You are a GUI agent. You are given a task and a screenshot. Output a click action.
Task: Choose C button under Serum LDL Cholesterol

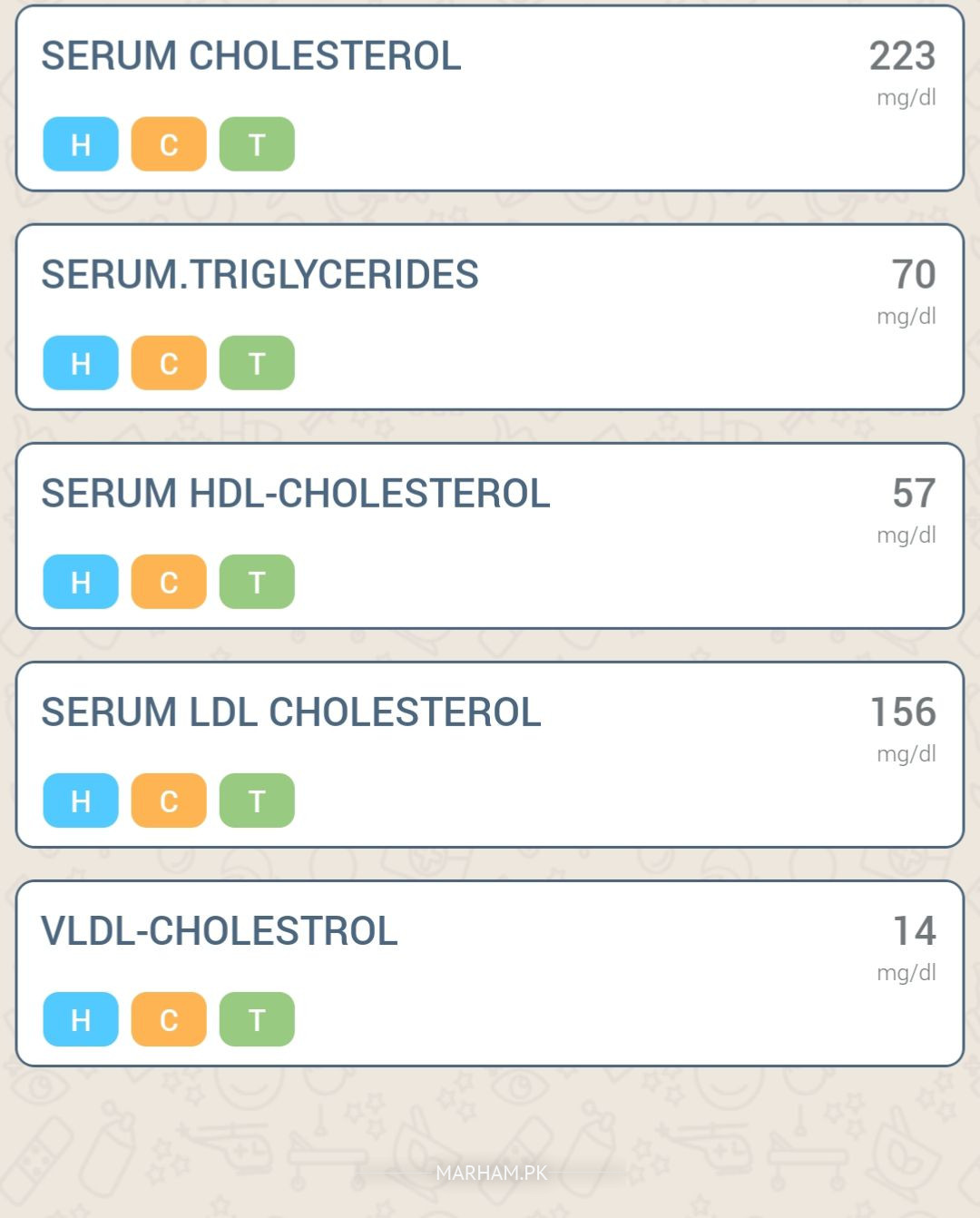click(169, 801)
